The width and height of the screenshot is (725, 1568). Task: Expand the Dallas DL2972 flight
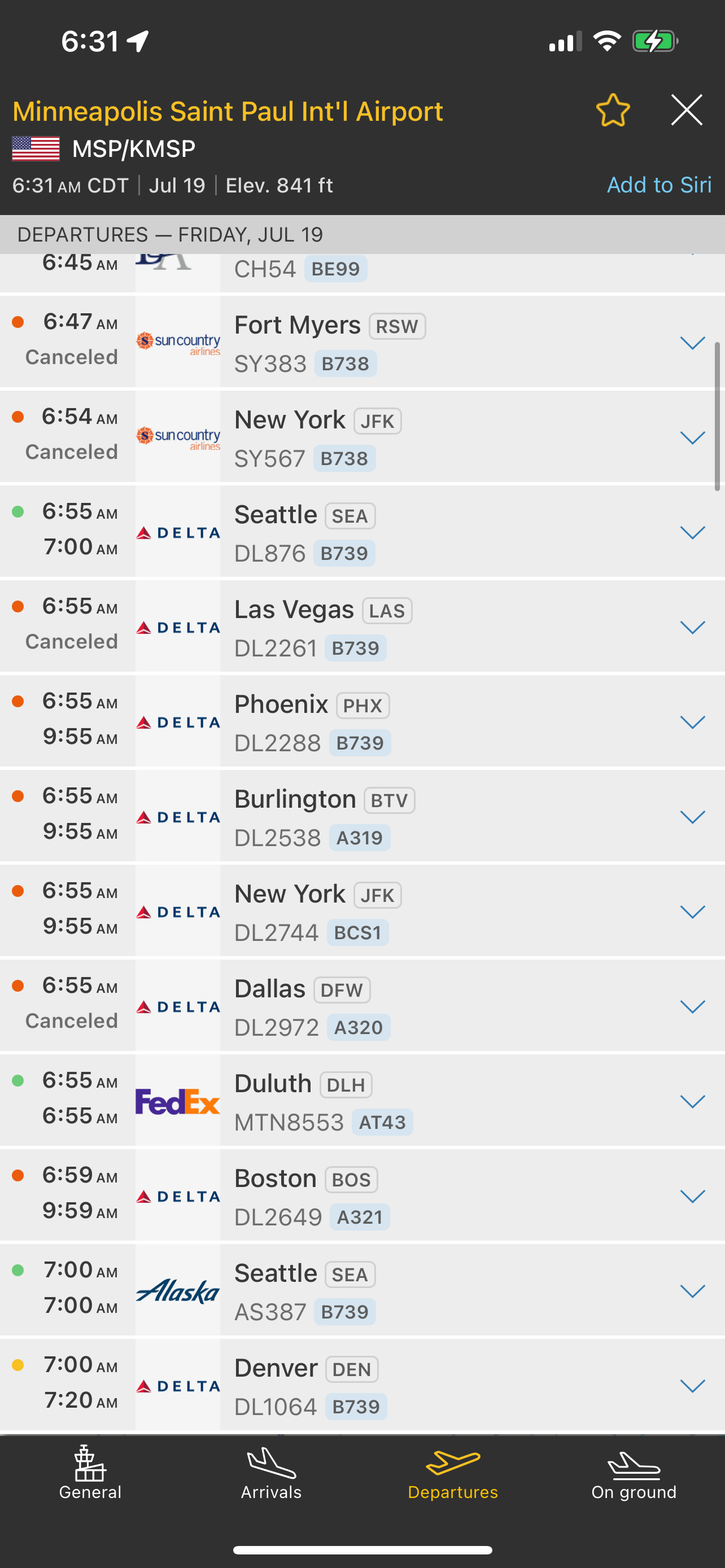pos(692,1007)
